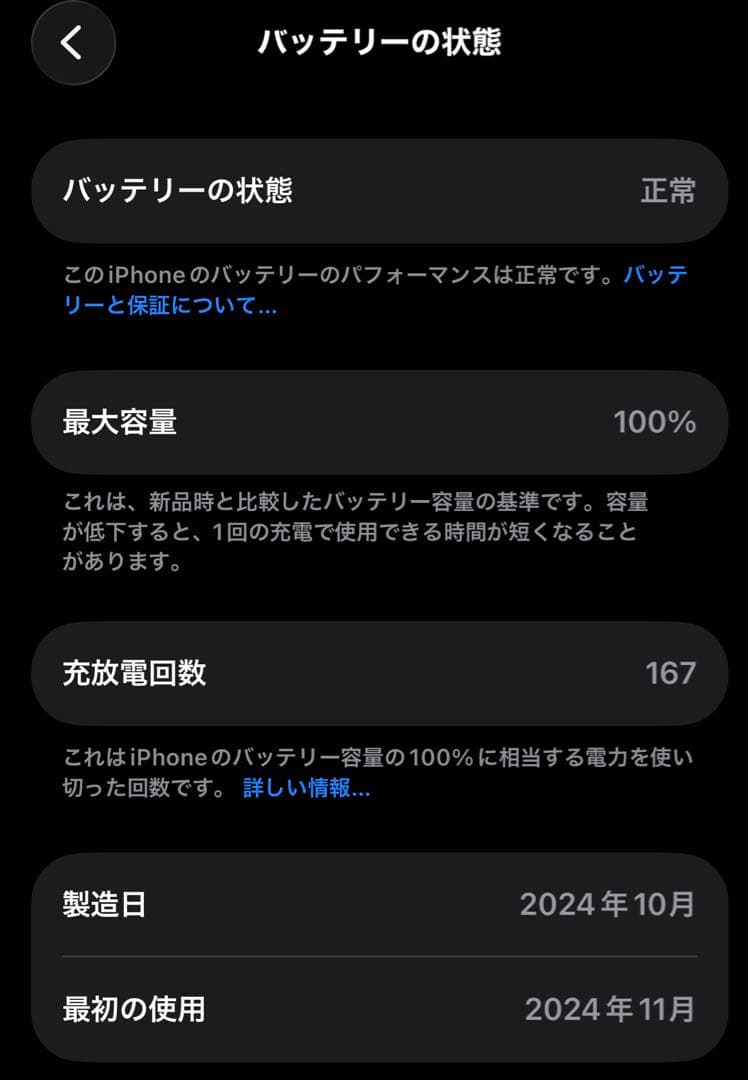
Task: Return to previous screen via back button
Action: click(71, 43)
